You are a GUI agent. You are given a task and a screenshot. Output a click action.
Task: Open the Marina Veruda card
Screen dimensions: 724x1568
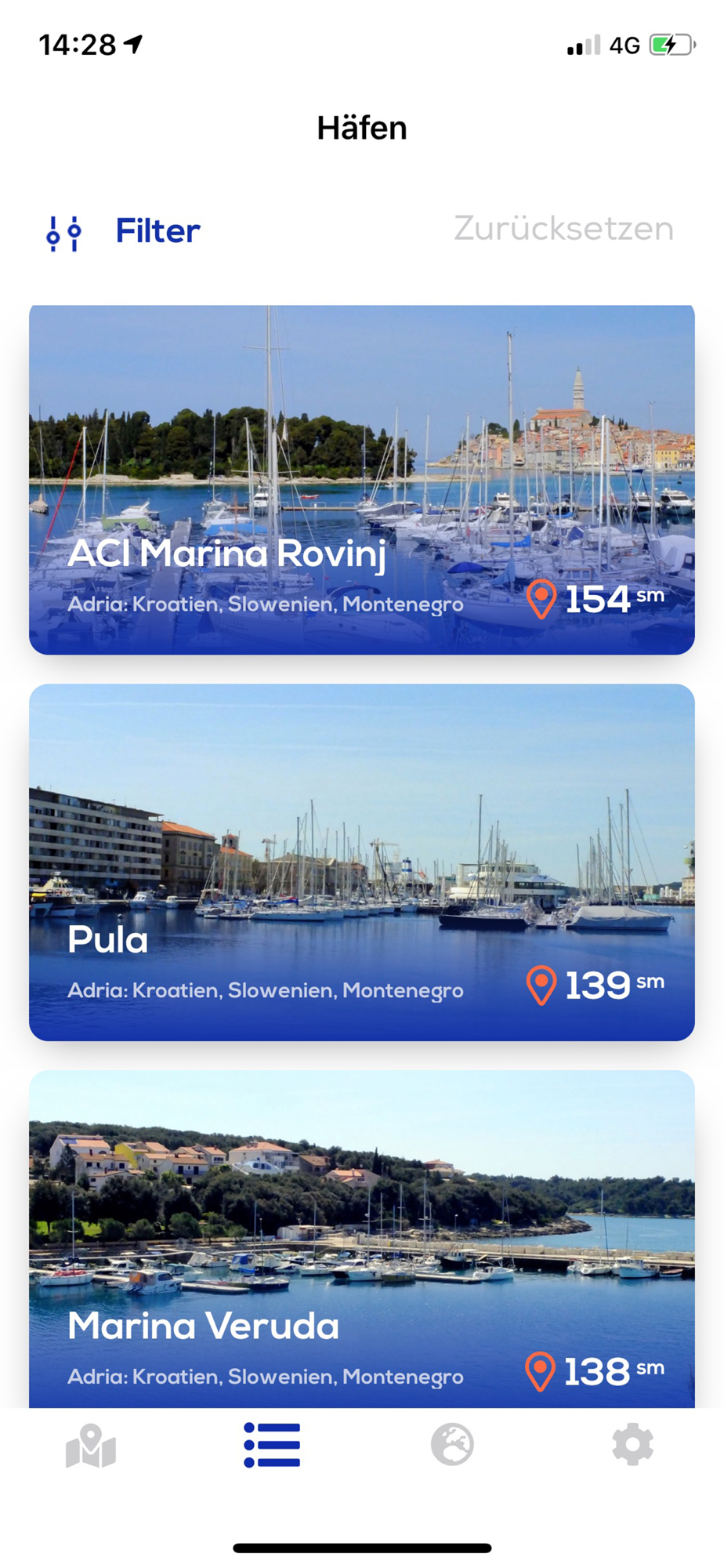362,1240
